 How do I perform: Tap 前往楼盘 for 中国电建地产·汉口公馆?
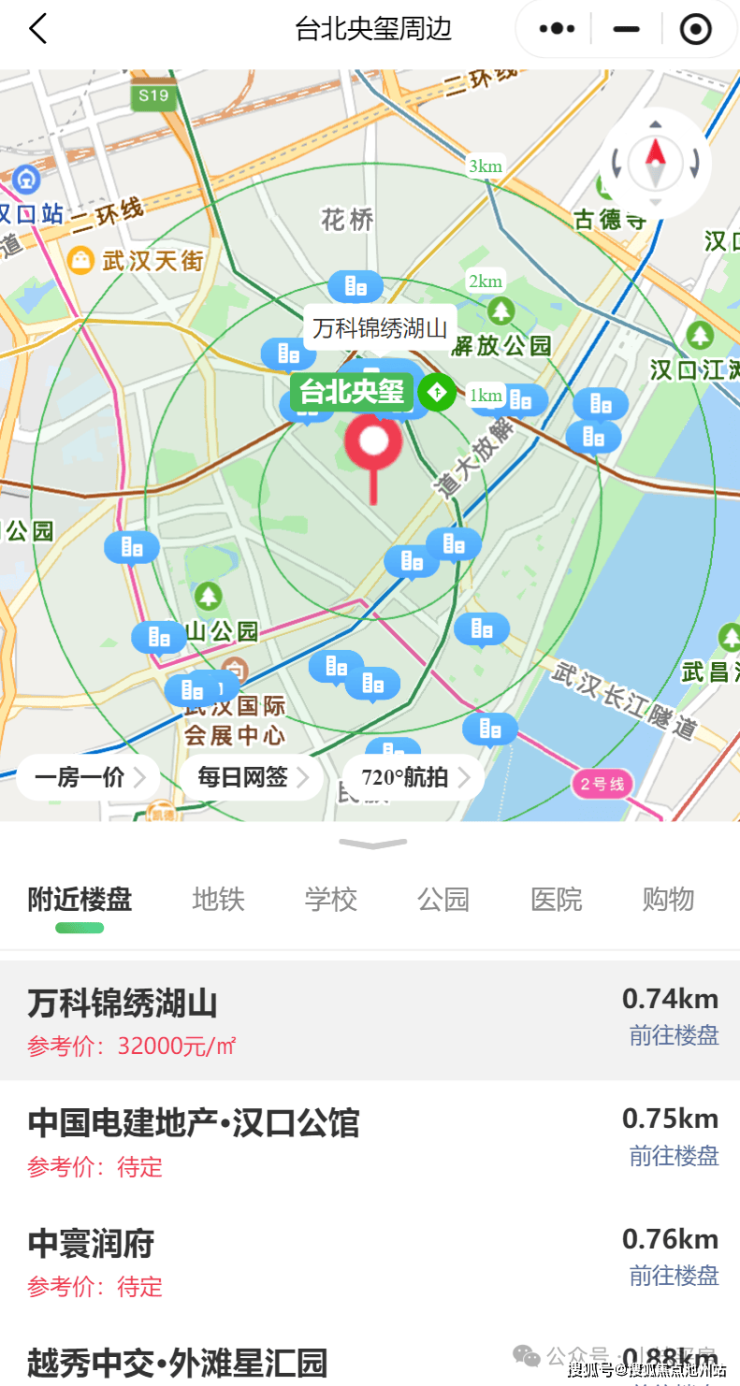click(673, 1156)
